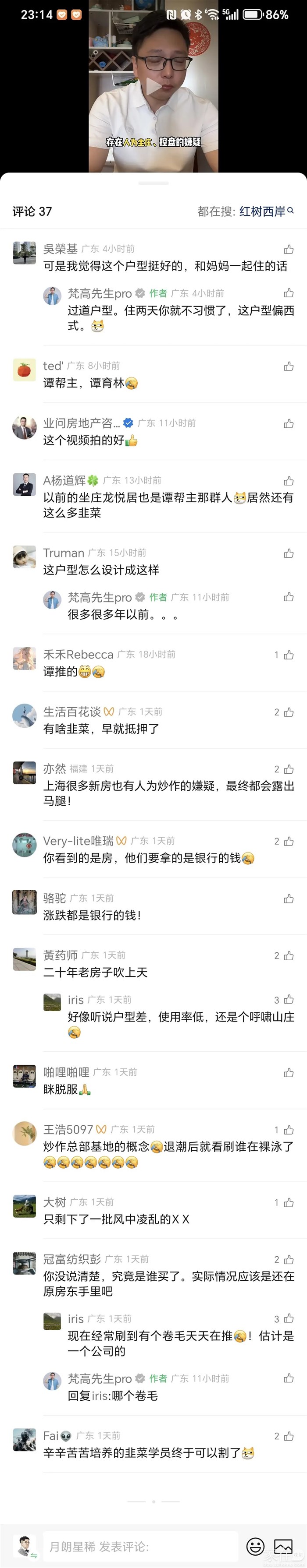Like 亦然's comment about 上海 new homes
307x1568 pixels.
pyautogui.click(x=289, y=769)
